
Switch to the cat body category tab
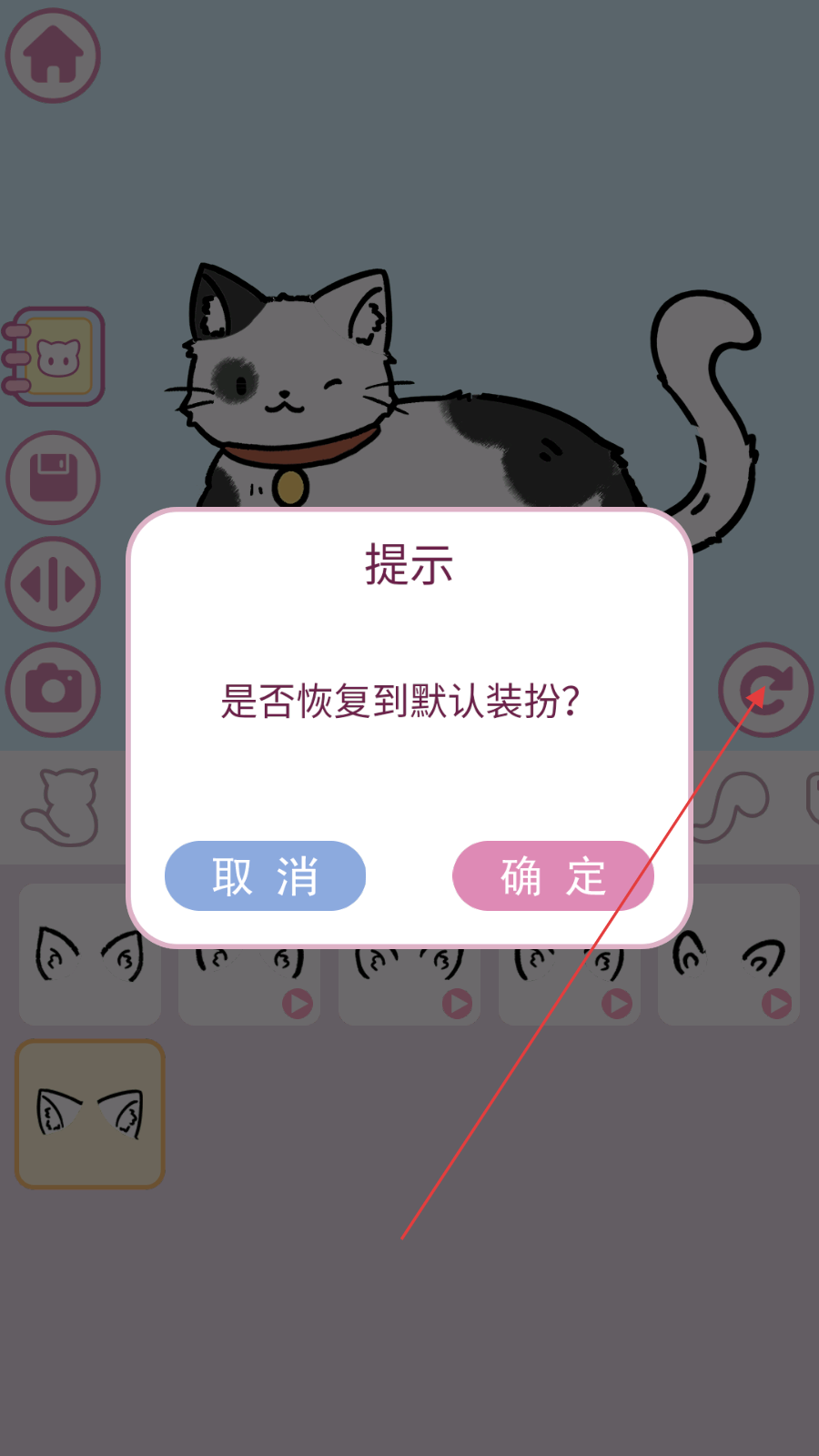click(62, 807)
